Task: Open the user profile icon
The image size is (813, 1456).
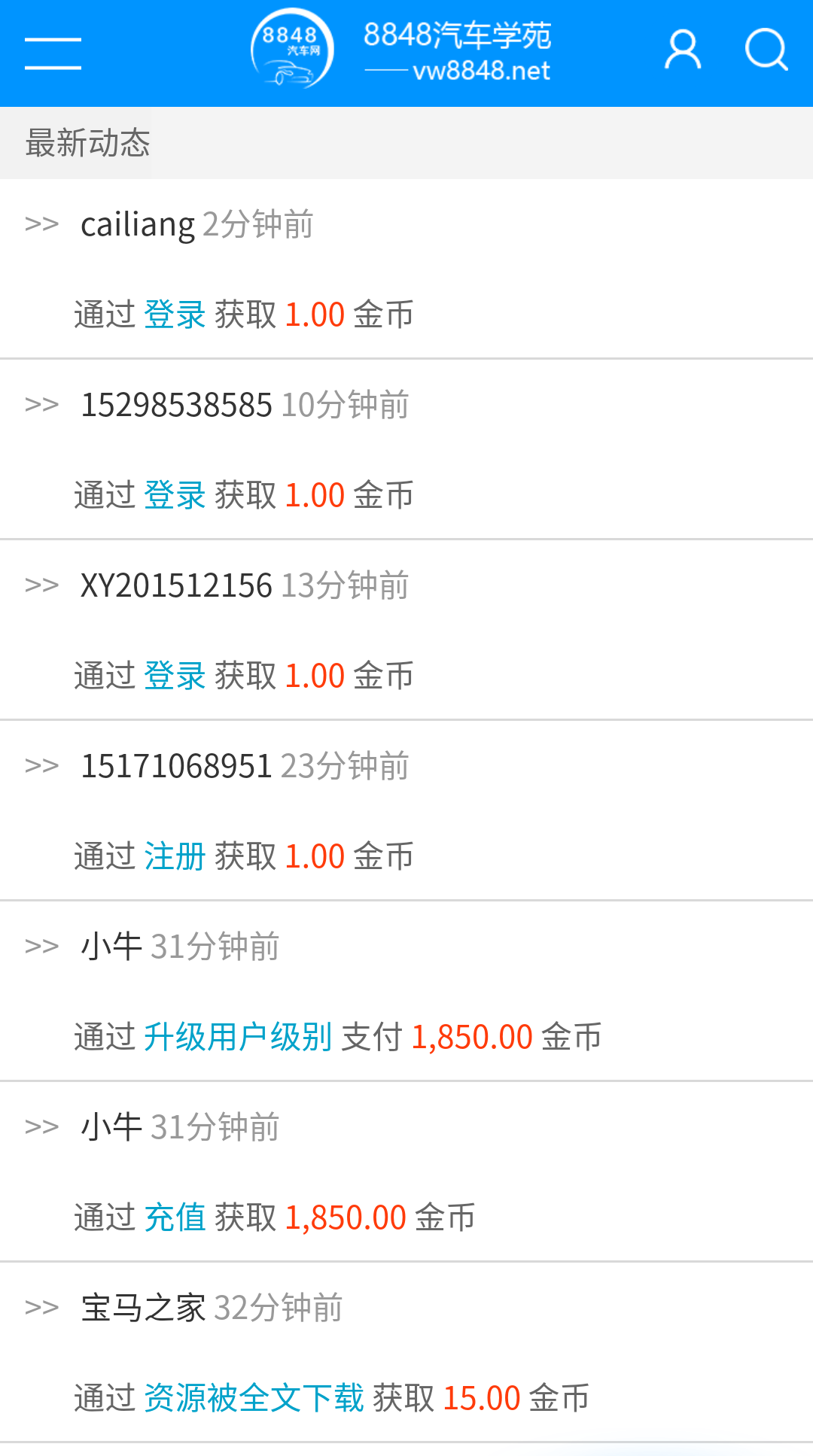Action: 682,51
